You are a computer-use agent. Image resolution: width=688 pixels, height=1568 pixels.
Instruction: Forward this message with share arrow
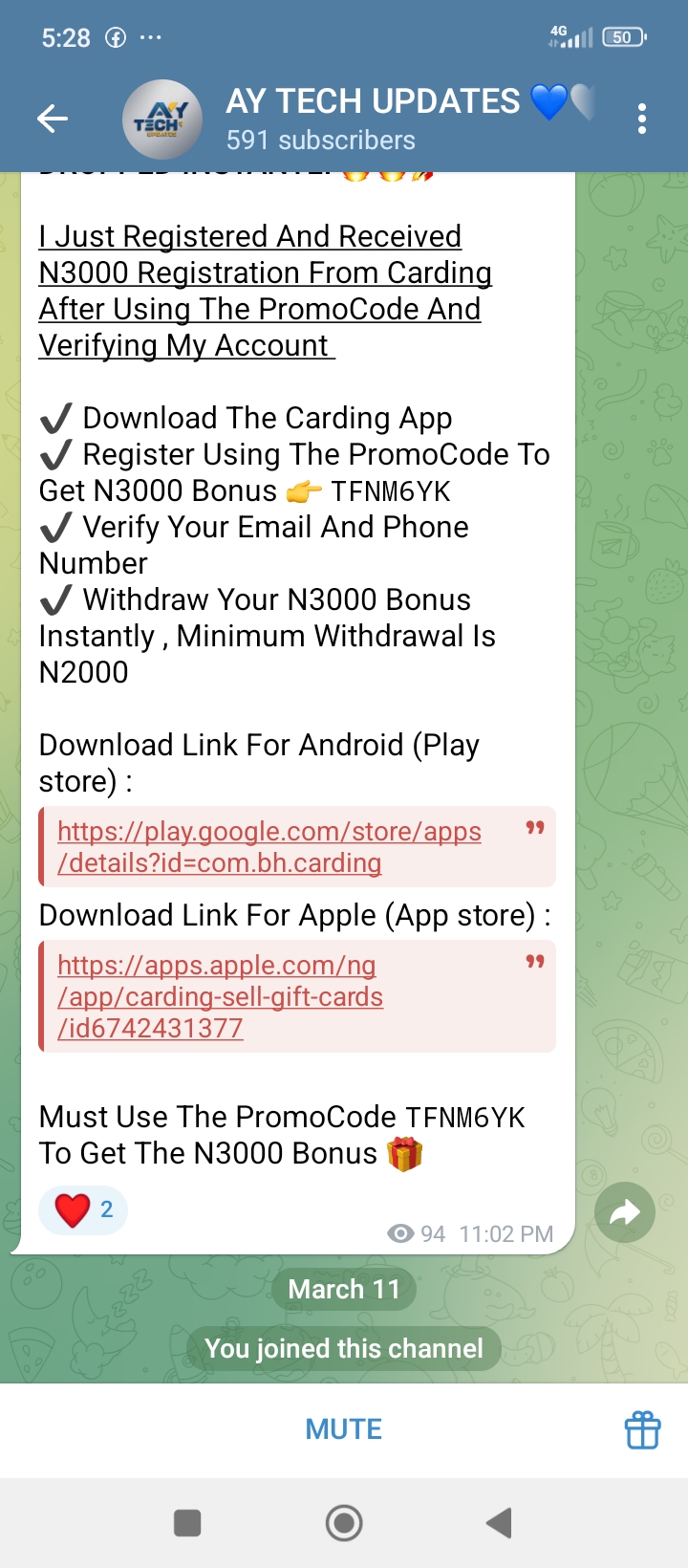tap(624, 1213)
